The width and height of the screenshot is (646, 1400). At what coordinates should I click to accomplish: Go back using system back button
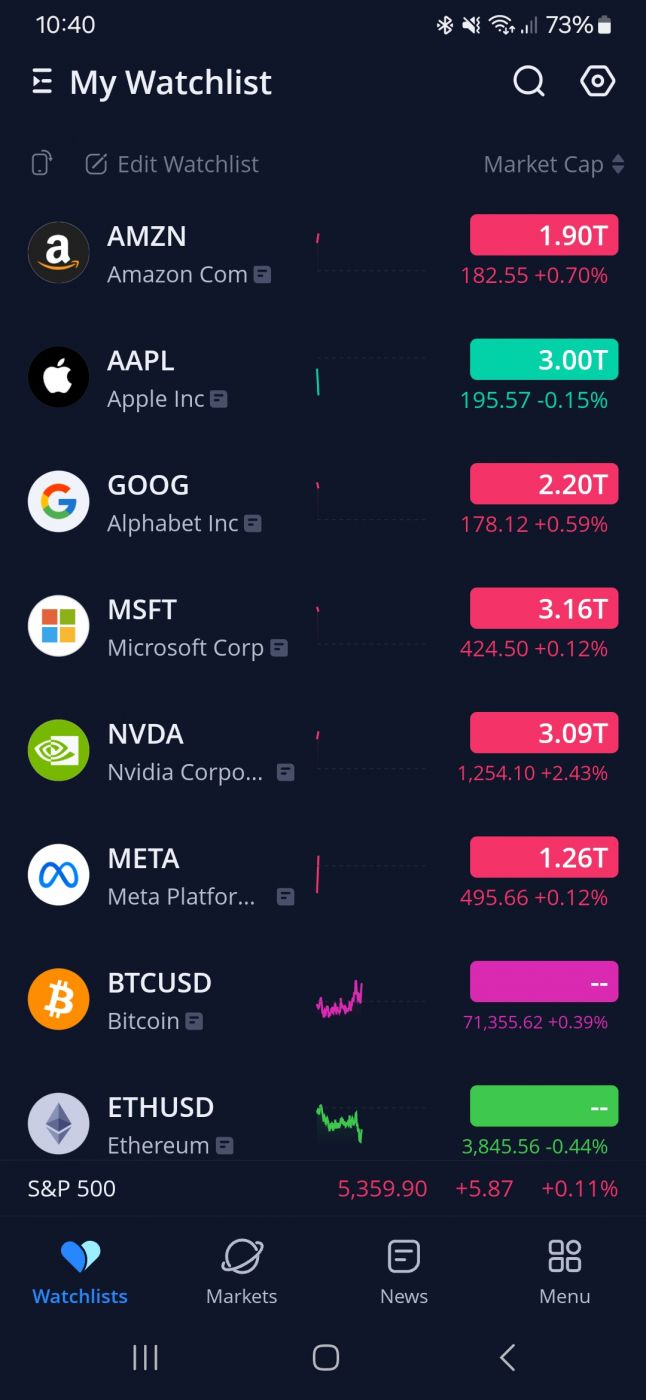click(x=507, y=1357)
